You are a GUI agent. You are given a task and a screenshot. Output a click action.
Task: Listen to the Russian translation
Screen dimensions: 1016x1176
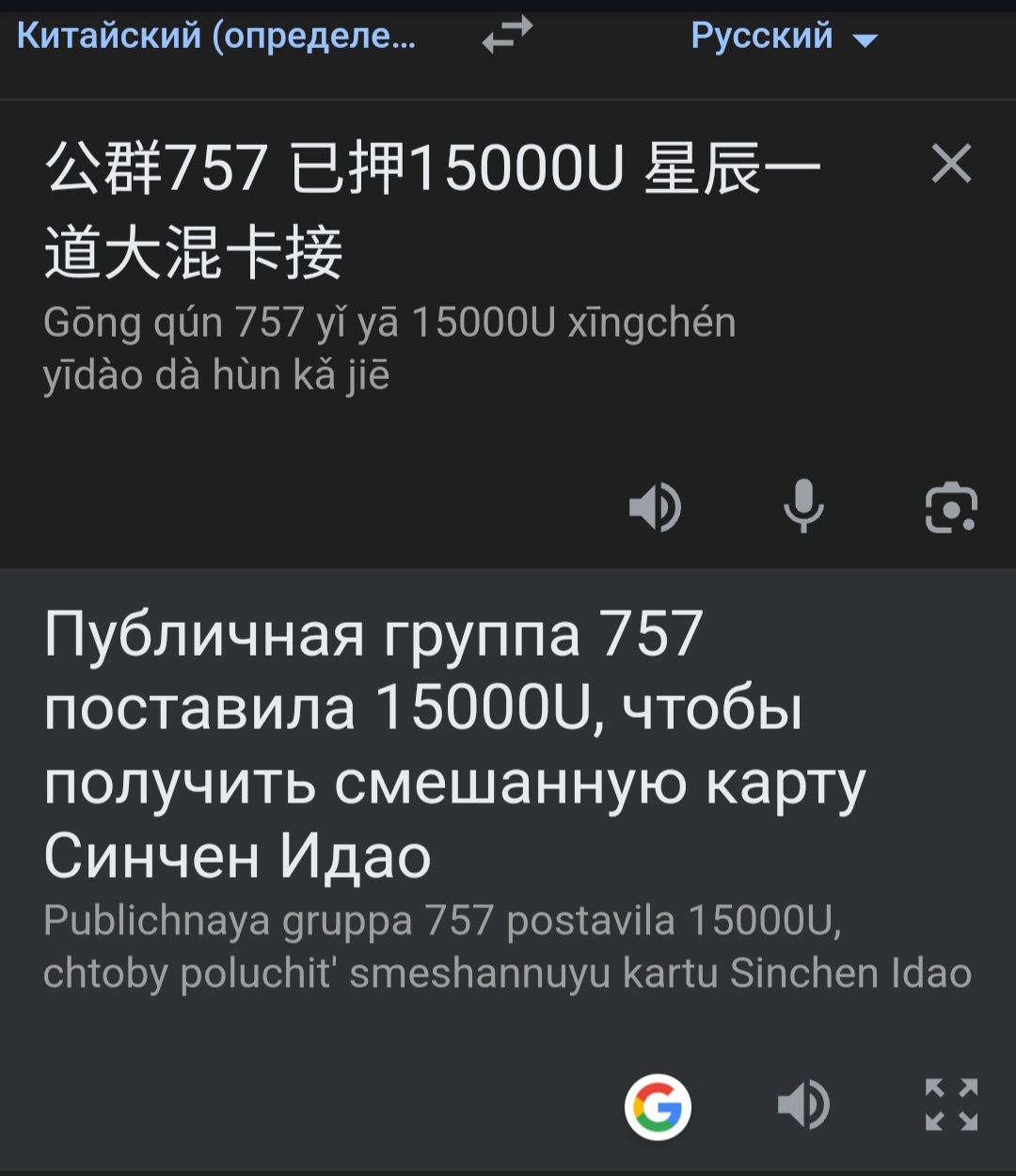tap(803, 1104)
